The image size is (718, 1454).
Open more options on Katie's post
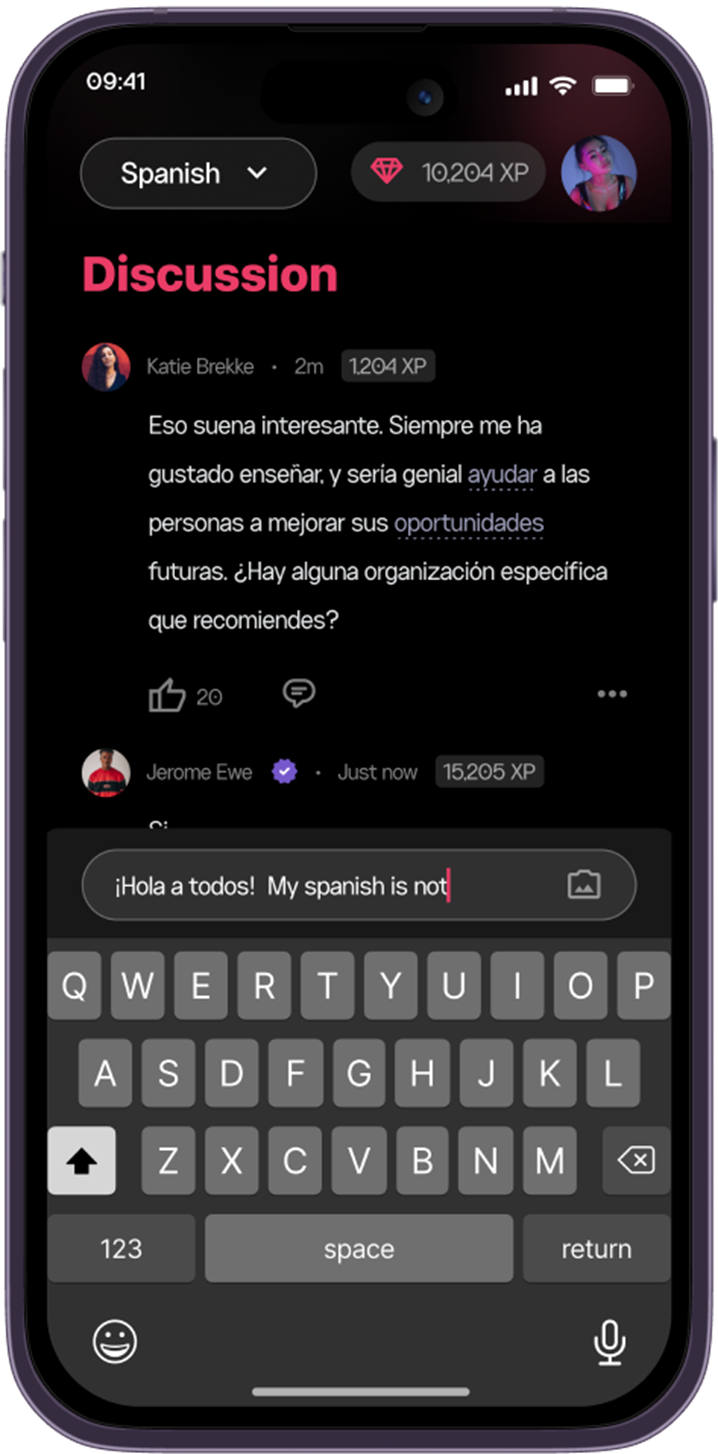[x=611, y=694]
